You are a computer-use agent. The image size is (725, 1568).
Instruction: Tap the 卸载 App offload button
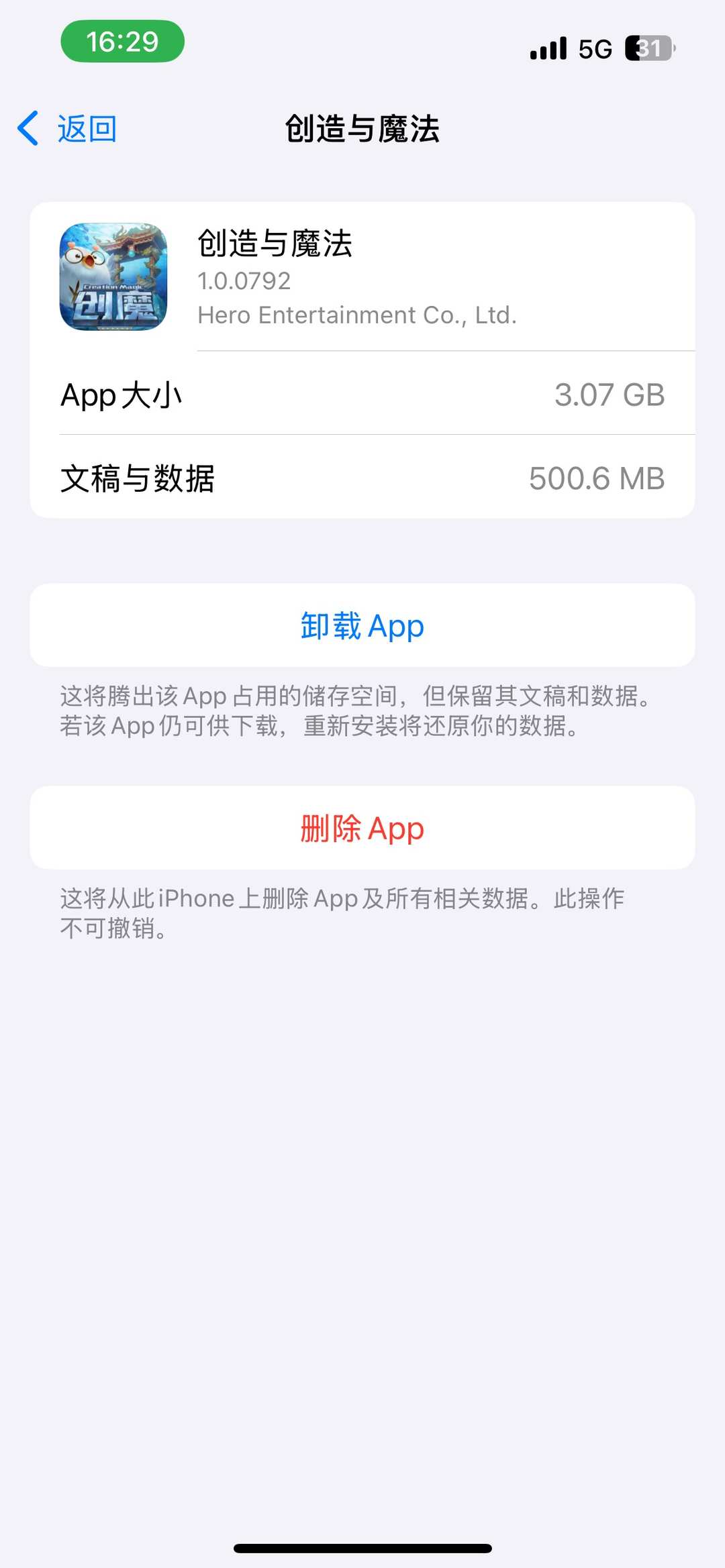click(x=362, y=625)
